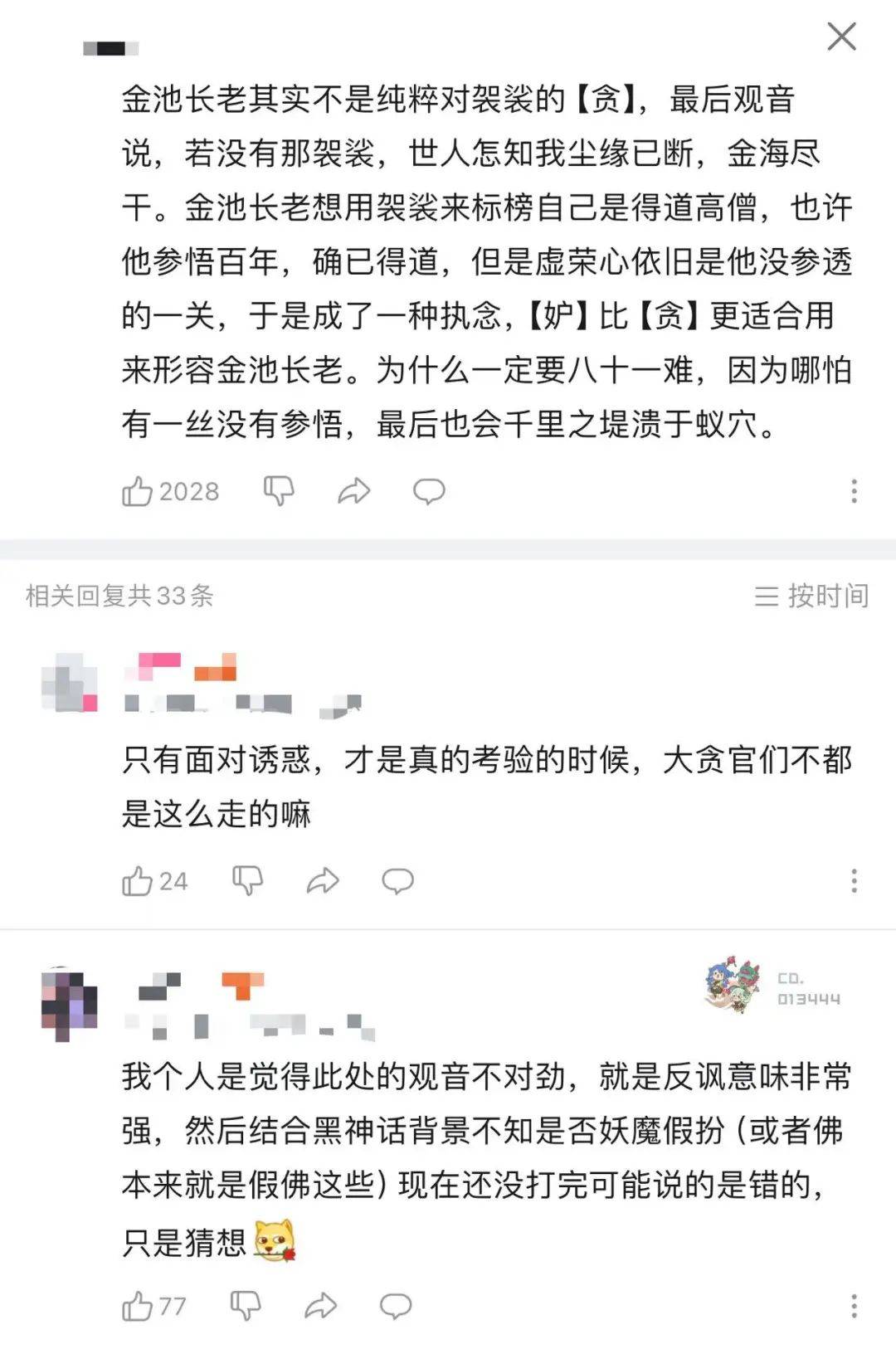
Task: Close the comment detail panel
Action: [x=841, y=37]
